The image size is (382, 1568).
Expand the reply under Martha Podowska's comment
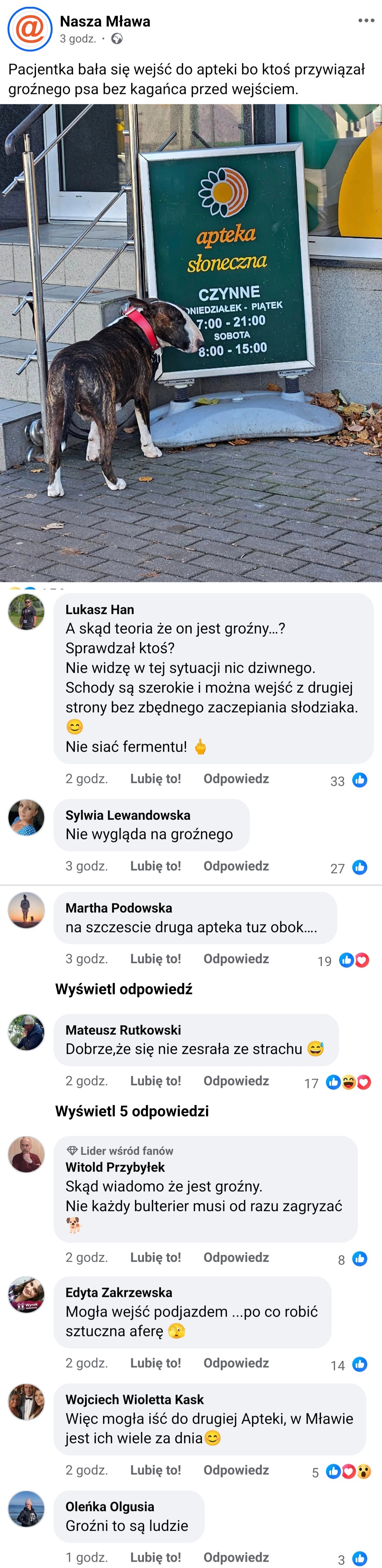click(124, 989)
